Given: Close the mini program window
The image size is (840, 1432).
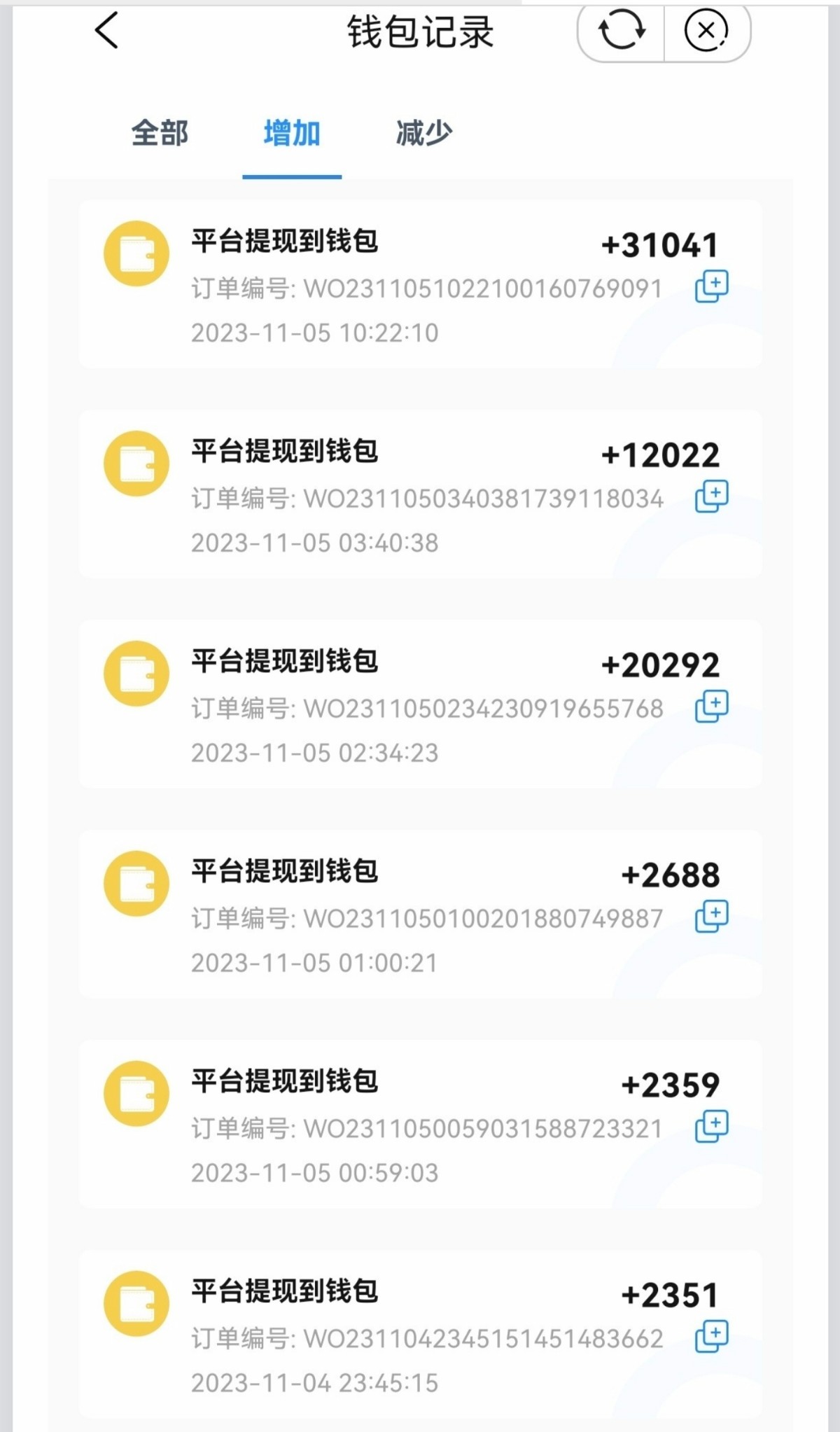Looking at the screenshot, I should [706, 32].
